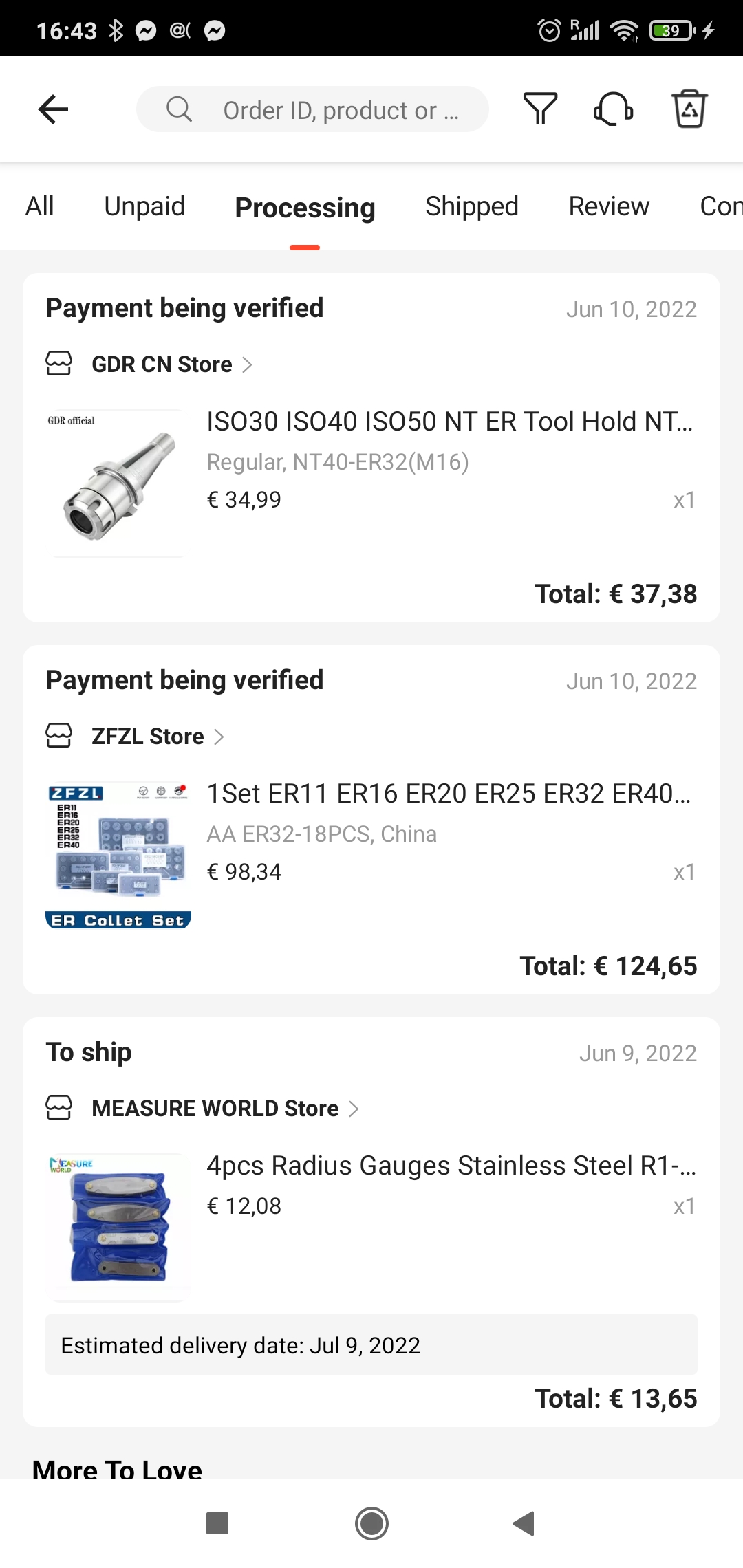Select the Shipped tab
Viewport: 743px width, 1568px height.
pos(471,206)
